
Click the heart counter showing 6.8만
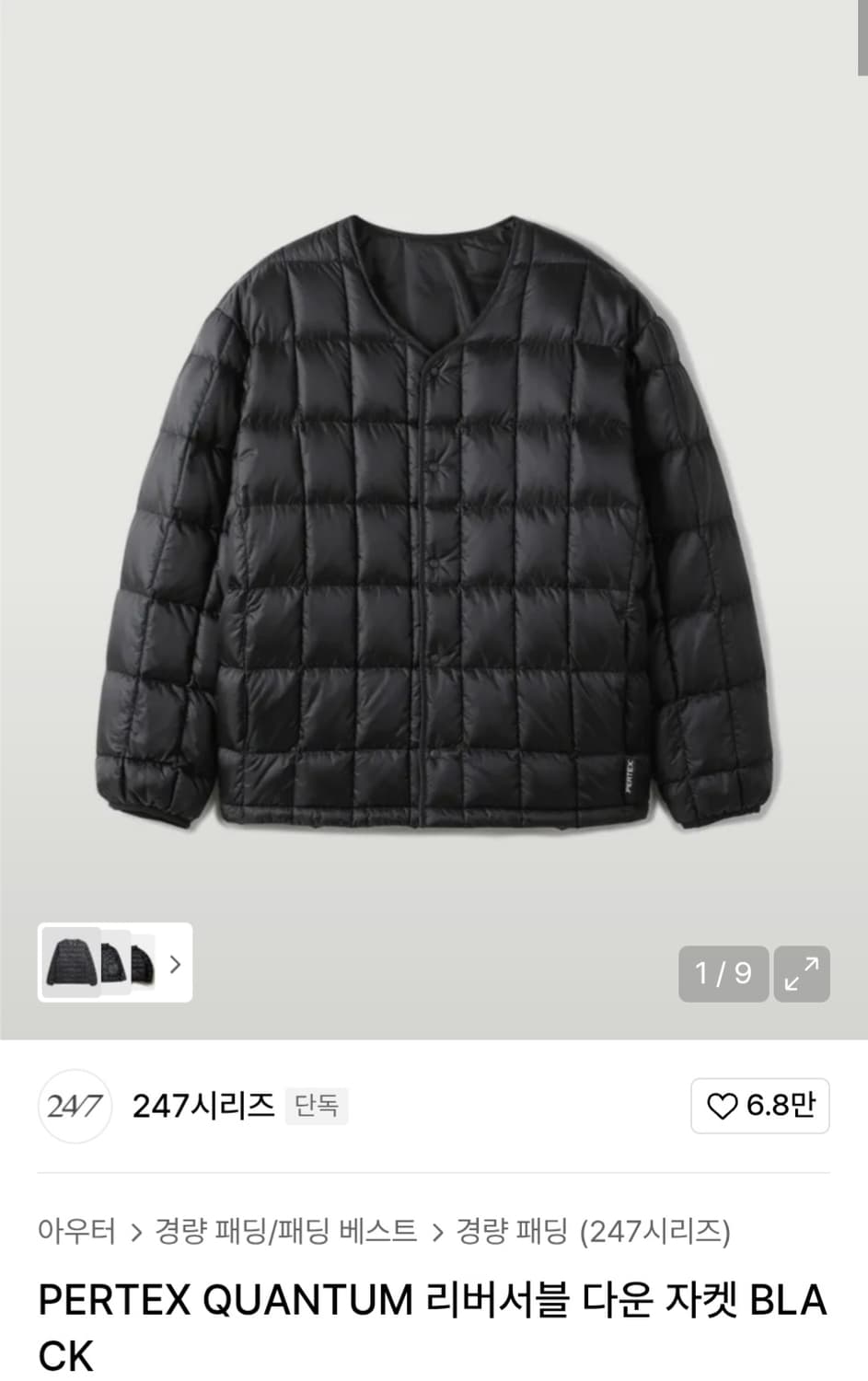pos(760,1107)
